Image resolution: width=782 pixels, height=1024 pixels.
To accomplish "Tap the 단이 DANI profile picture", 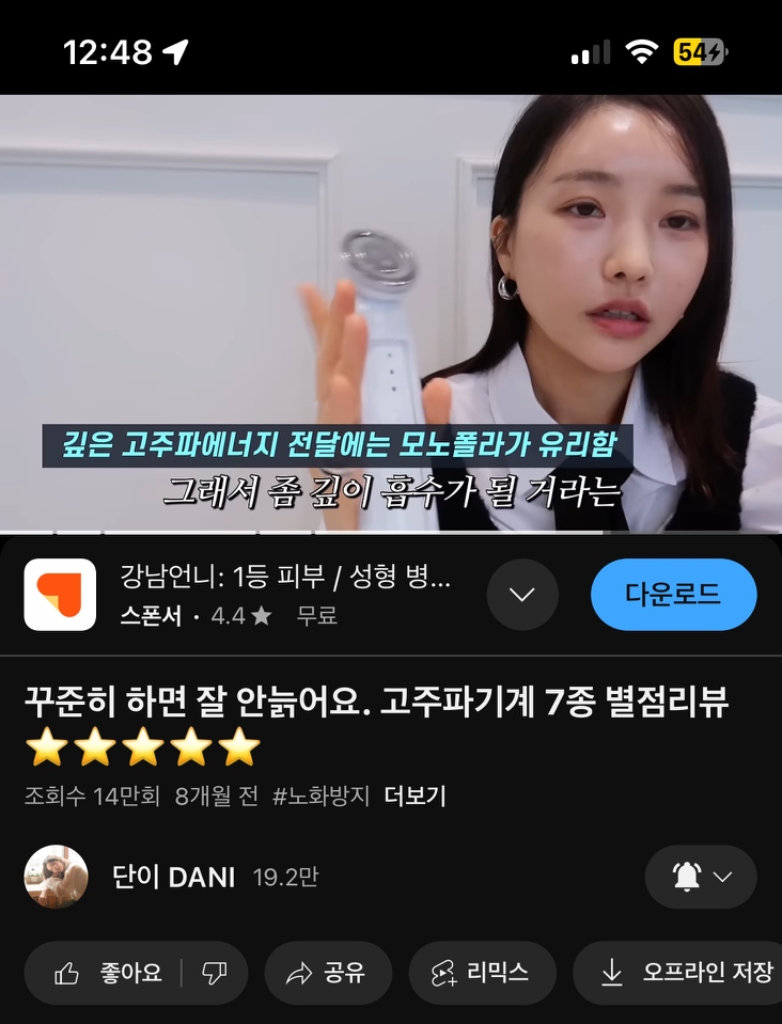I will pyautogui.click(x=58, y=877).
